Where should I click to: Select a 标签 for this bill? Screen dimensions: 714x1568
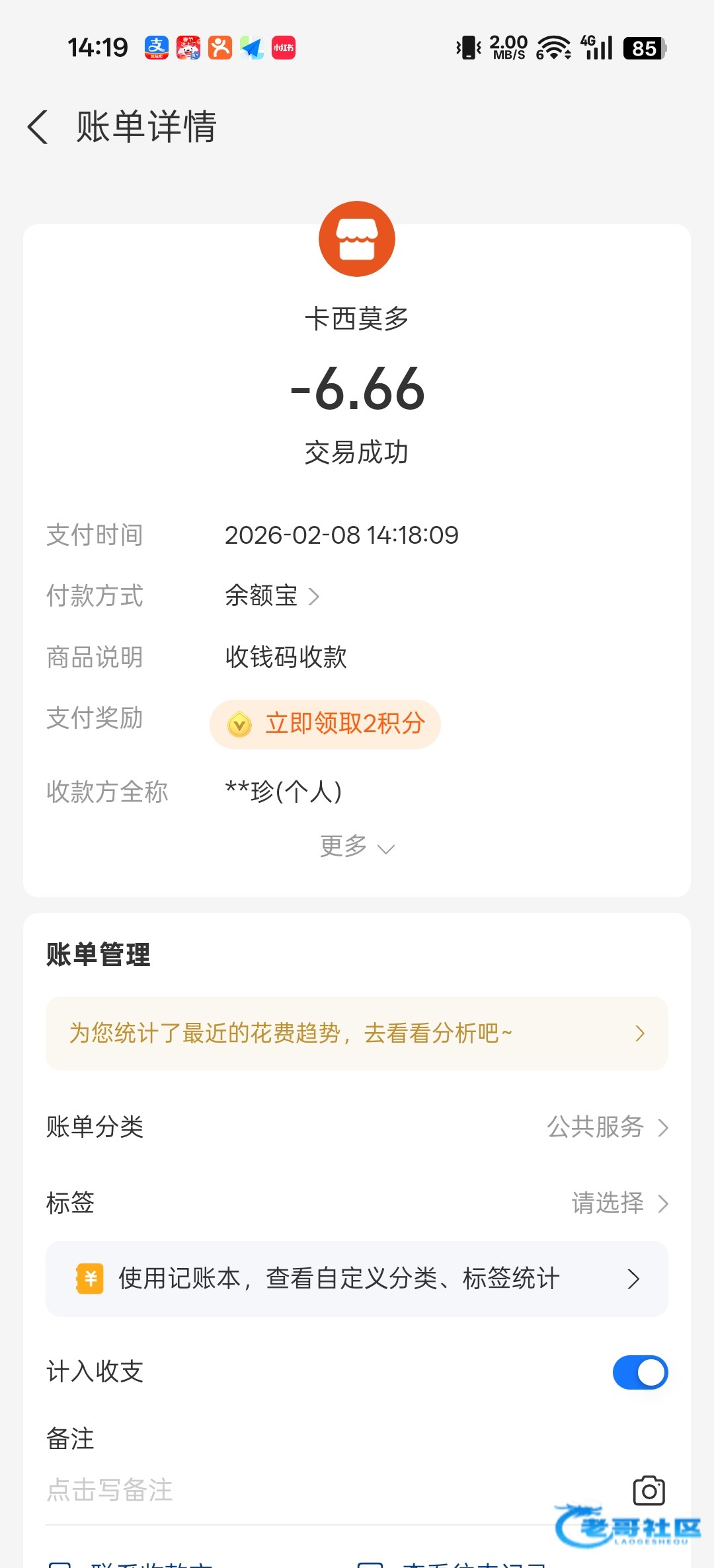[357, 1203]
